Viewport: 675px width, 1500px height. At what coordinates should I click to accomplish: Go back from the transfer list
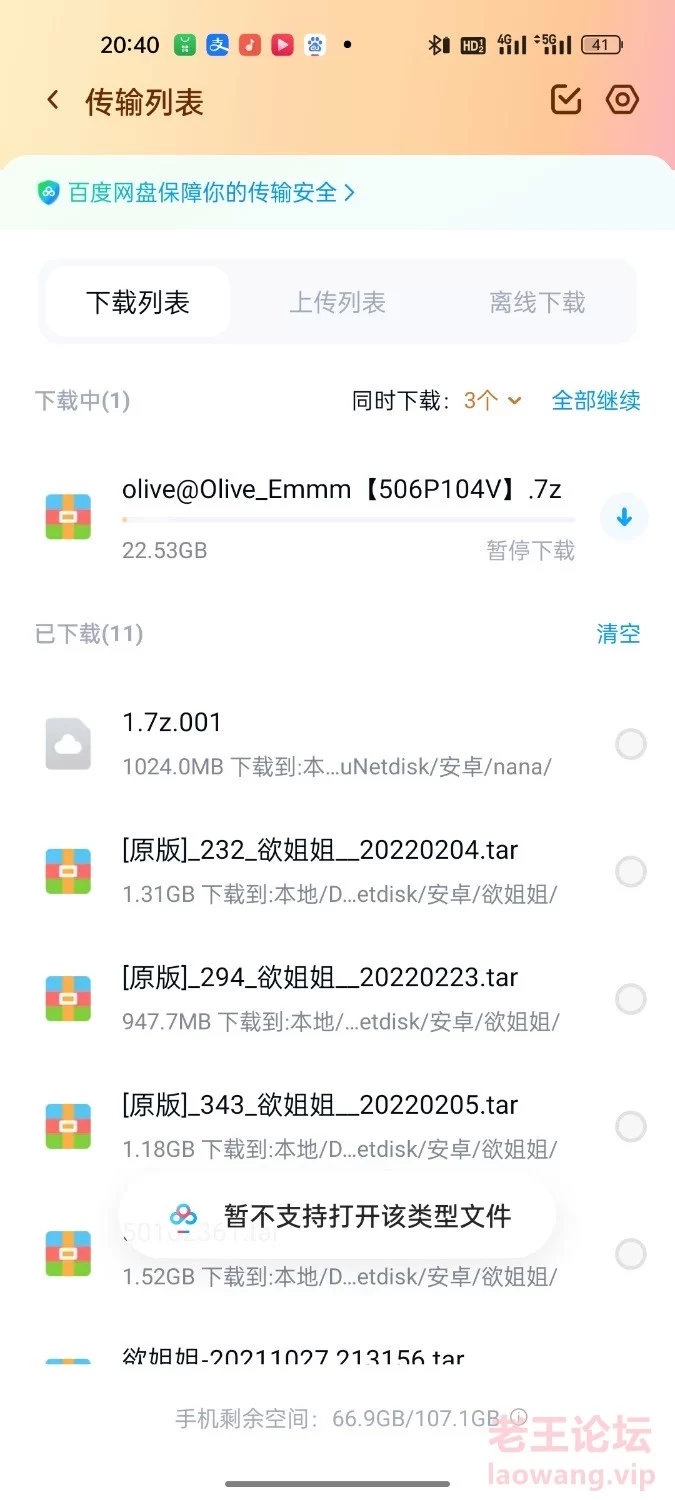pyautogui.click(x=53, y=101)
